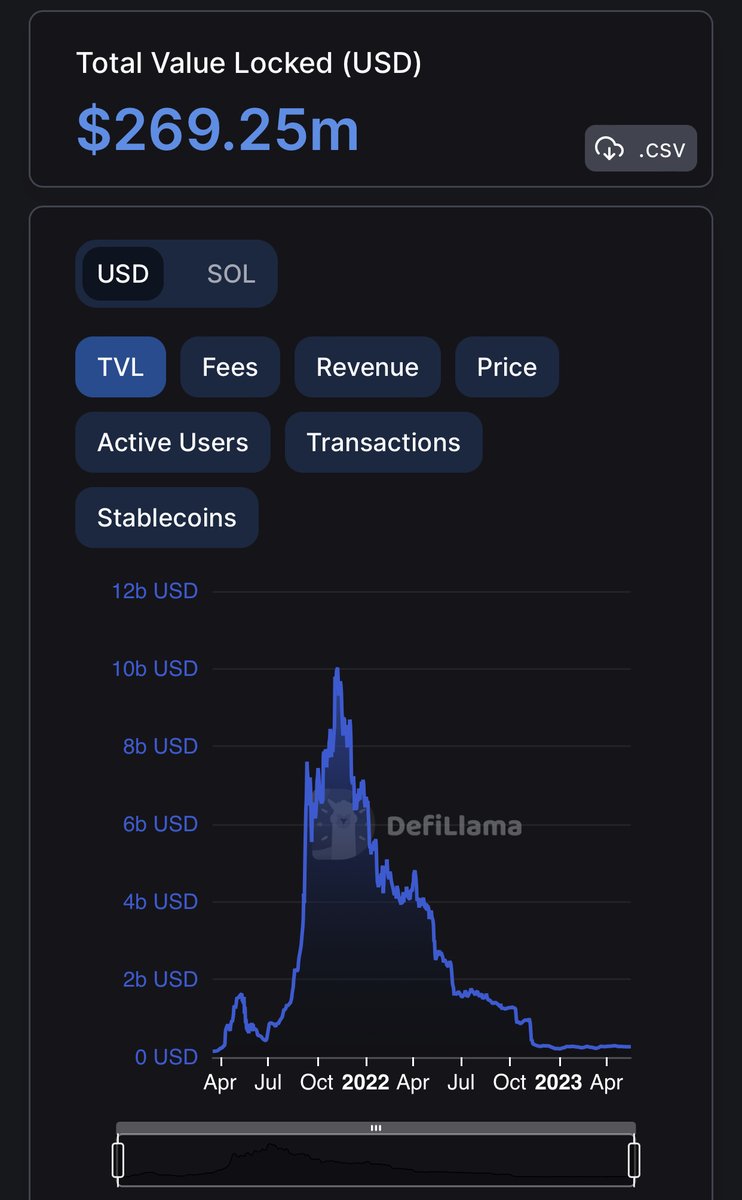742x1200 pixels.
Task: Show Active Users on the chart
Action: click(173, 442)
